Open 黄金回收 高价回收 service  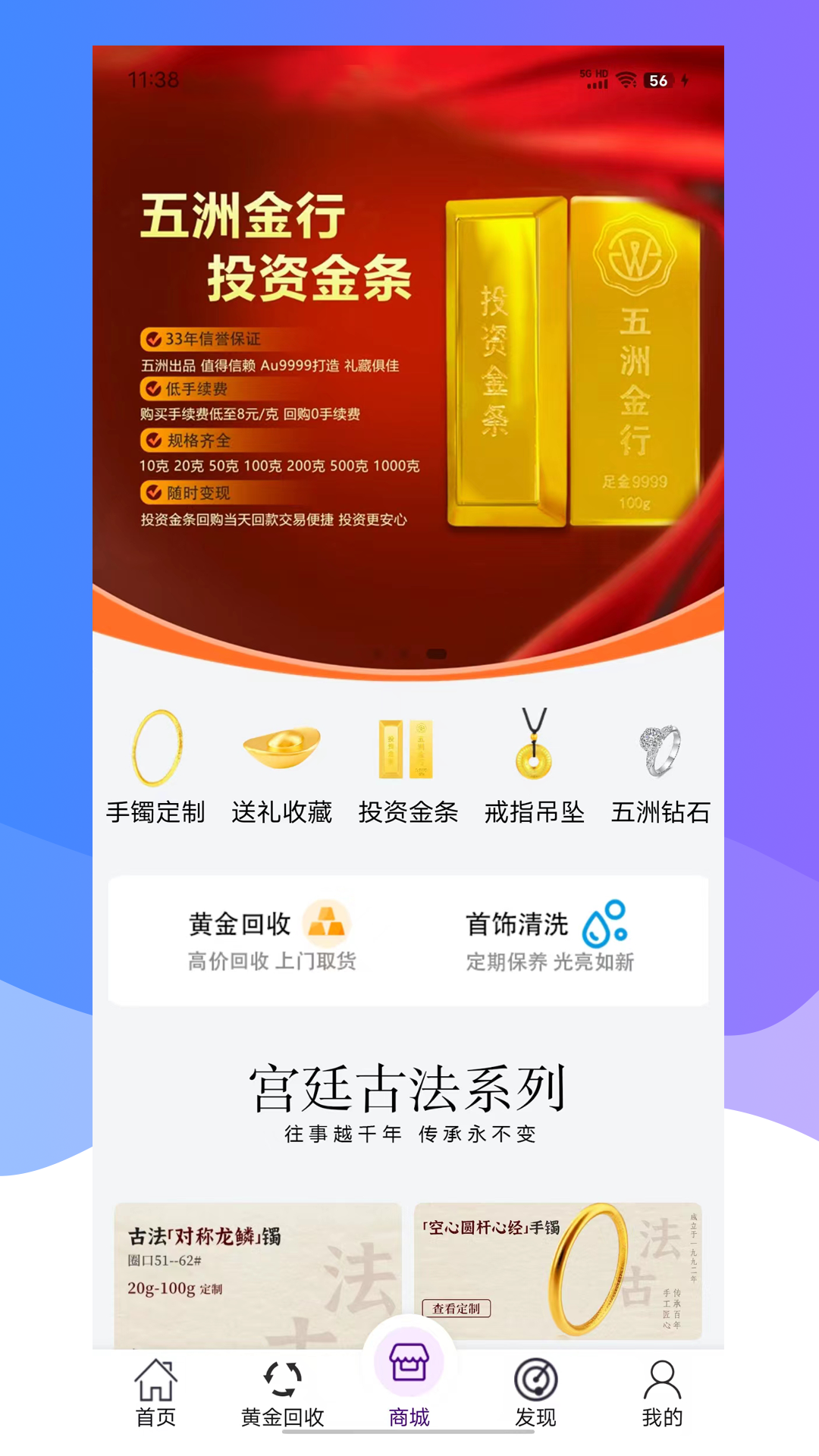[x=271, y=940]
